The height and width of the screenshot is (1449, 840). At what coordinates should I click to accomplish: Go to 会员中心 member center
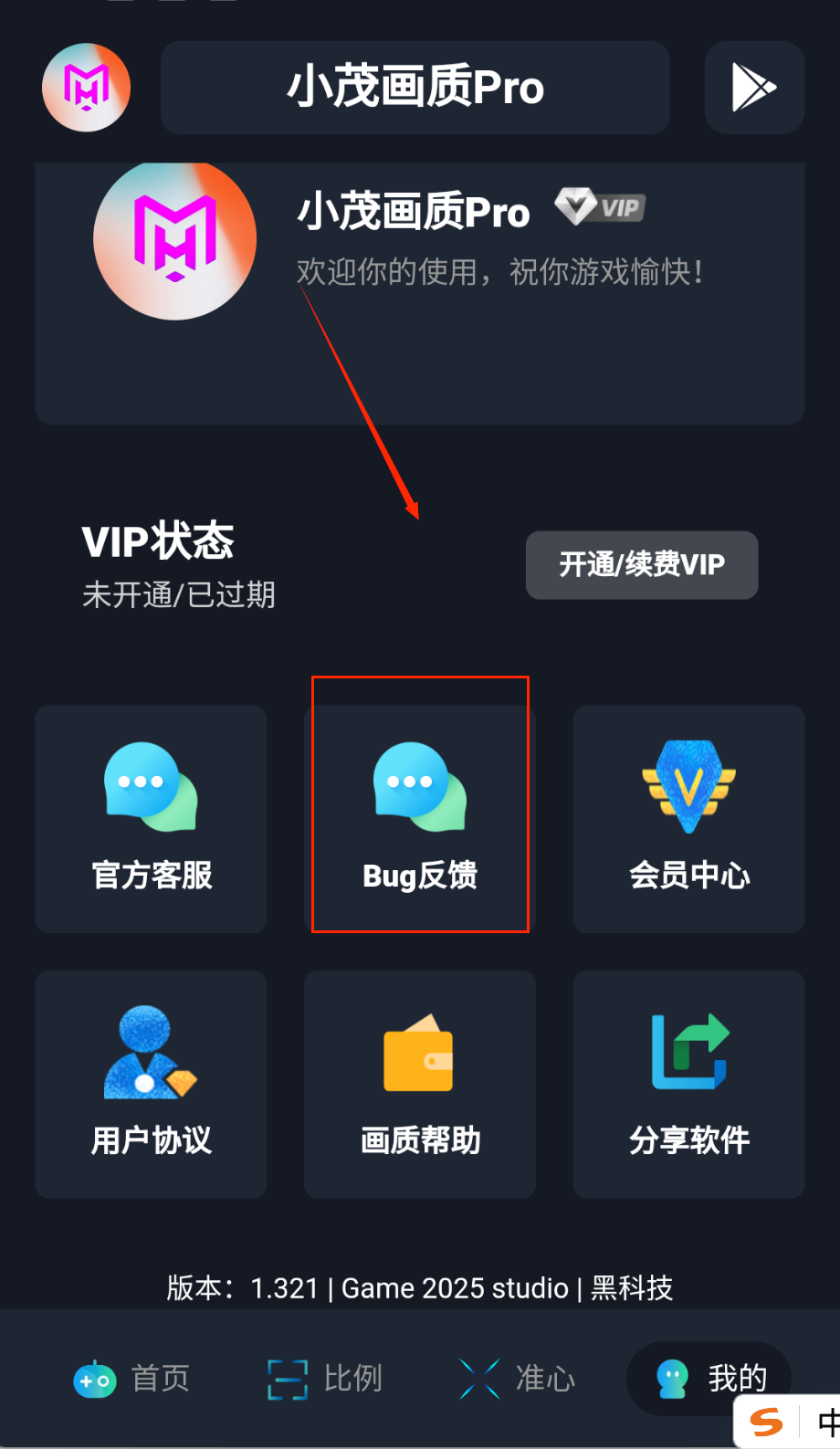688,818
